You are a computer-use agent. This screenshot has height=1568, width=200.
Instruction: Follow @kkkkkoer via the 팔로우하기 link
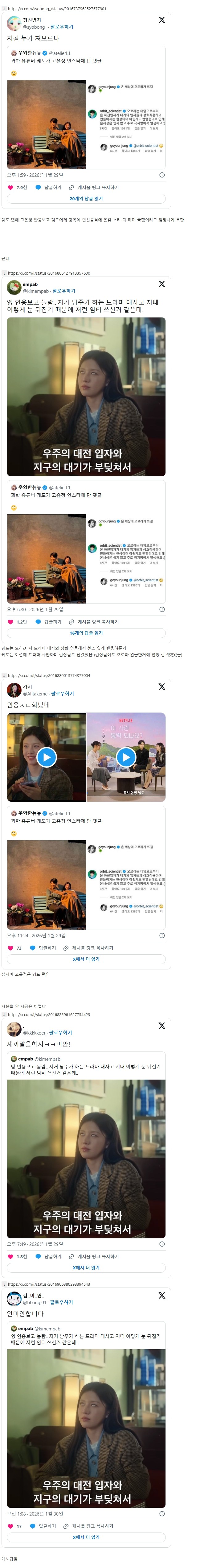coord(60,1032)
